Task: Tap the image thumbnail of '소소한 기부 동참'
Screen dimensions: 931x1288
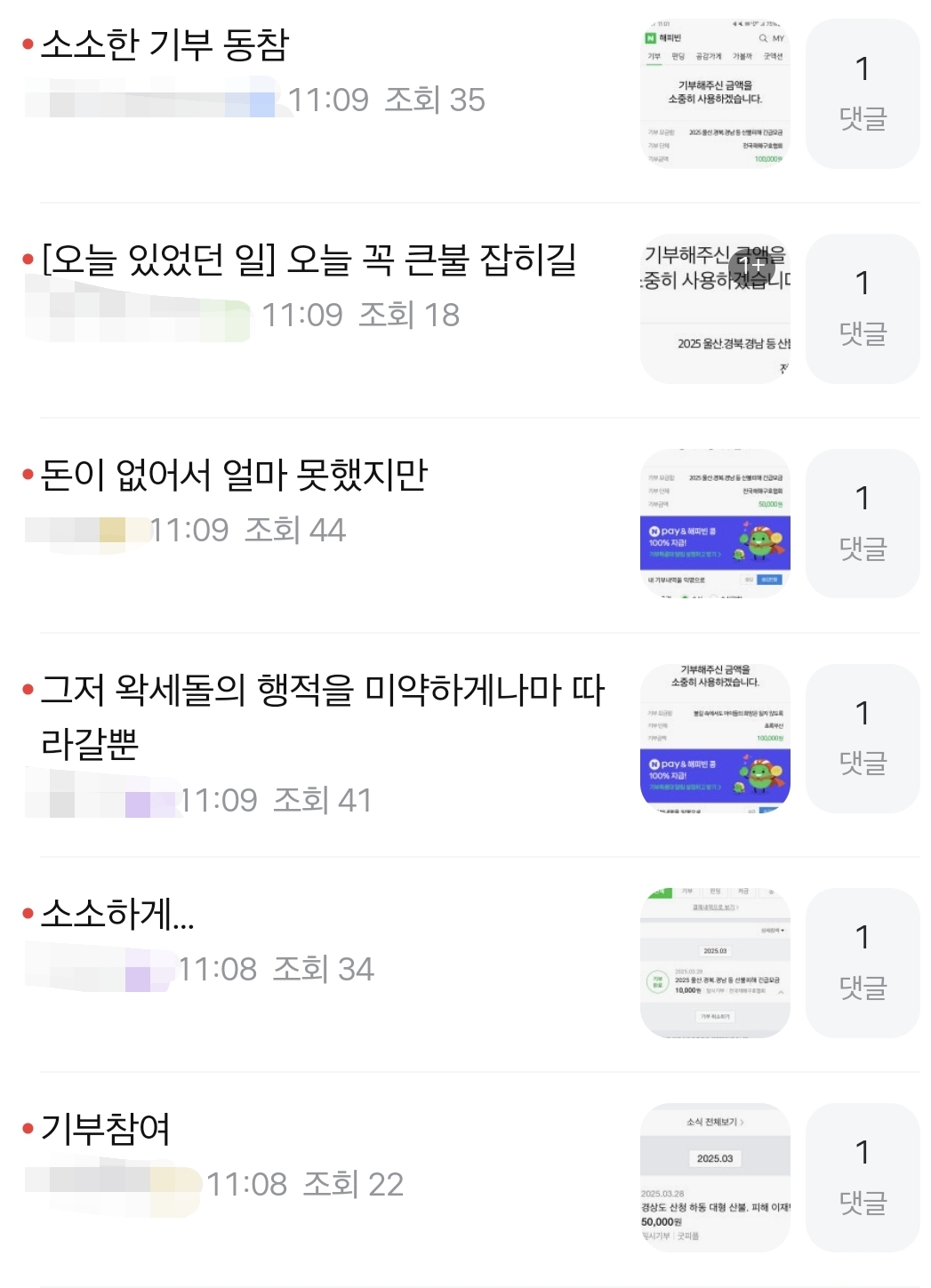Action: (715, 93)
